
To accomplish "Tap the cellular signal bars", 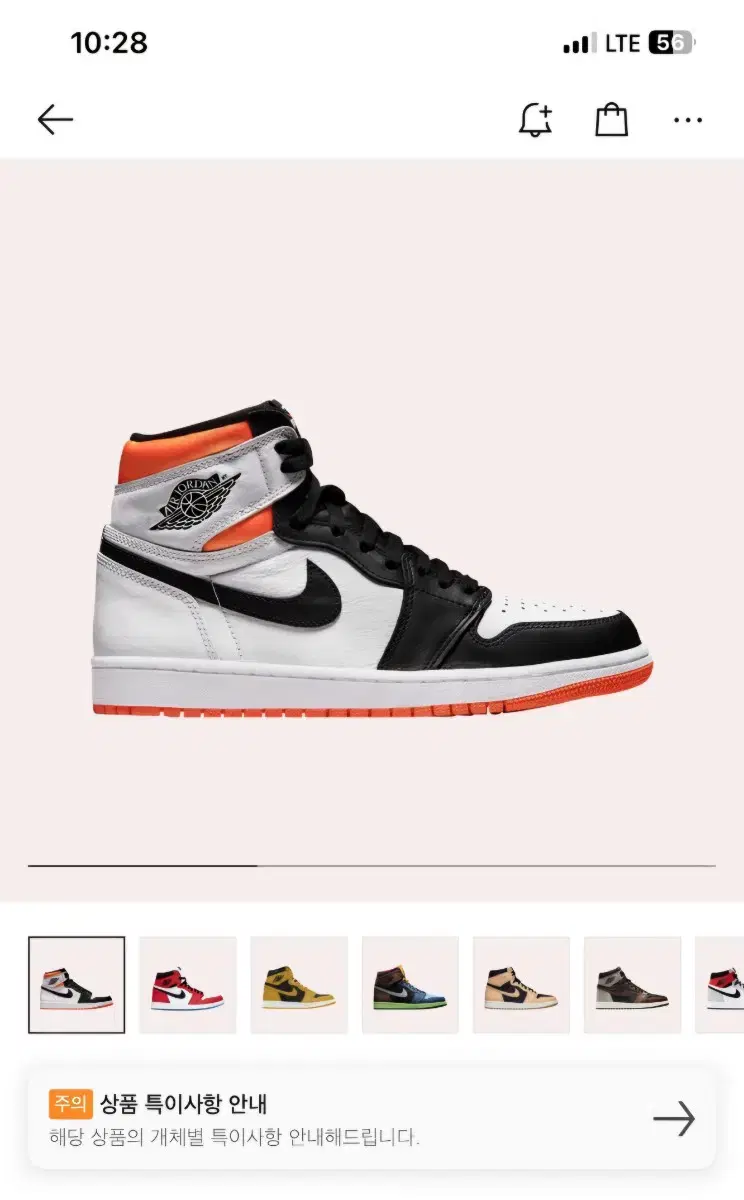I will tap(572, 43).
